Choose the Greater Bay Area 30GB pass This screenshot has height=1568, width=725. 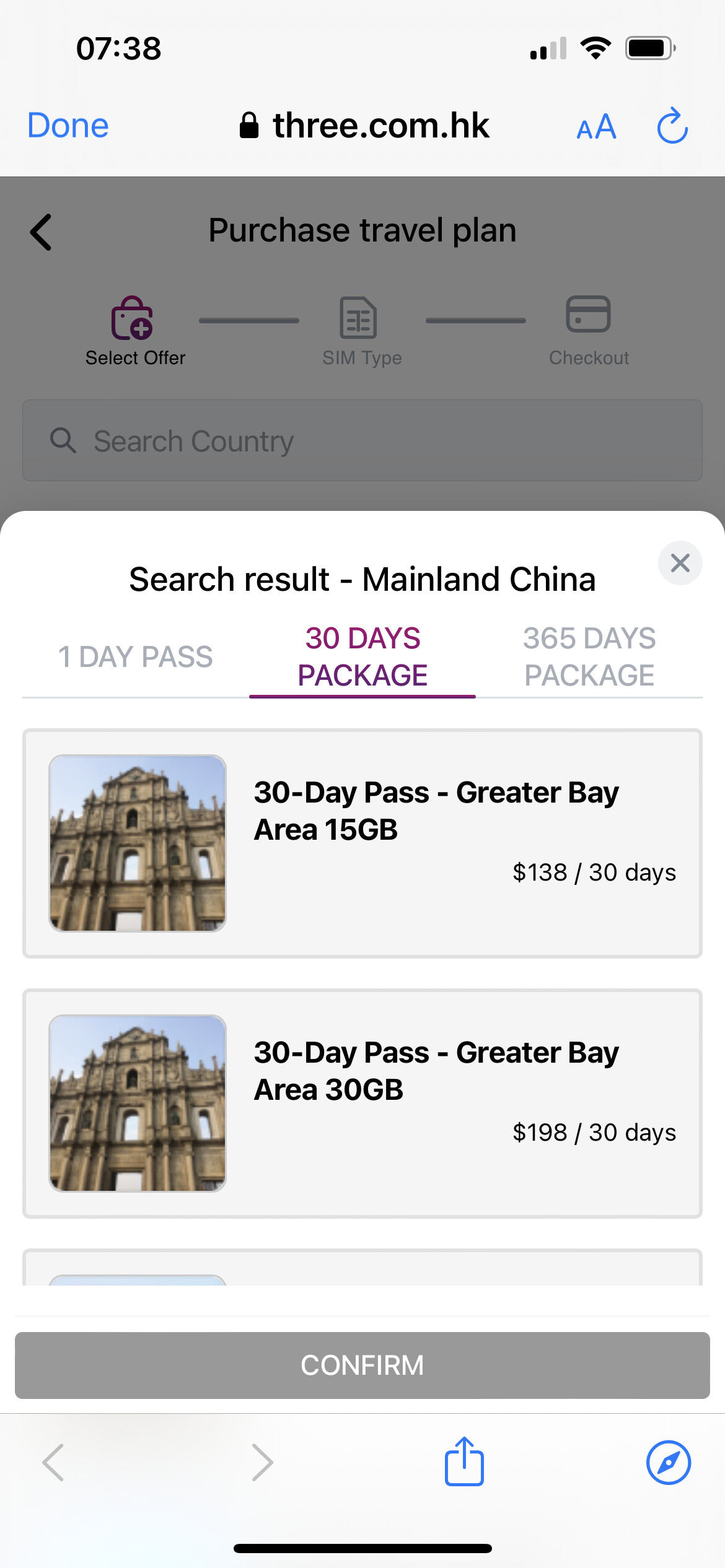pyautogui.click(x=362, y=1104)
